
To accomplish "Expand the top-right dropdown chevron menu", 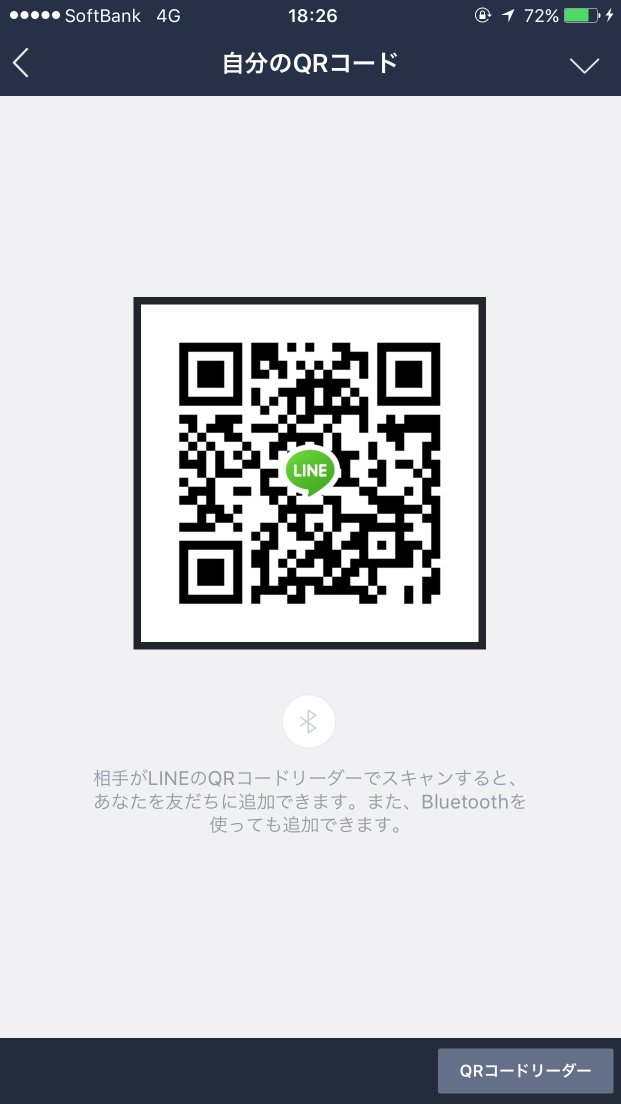I will (583, 65).
